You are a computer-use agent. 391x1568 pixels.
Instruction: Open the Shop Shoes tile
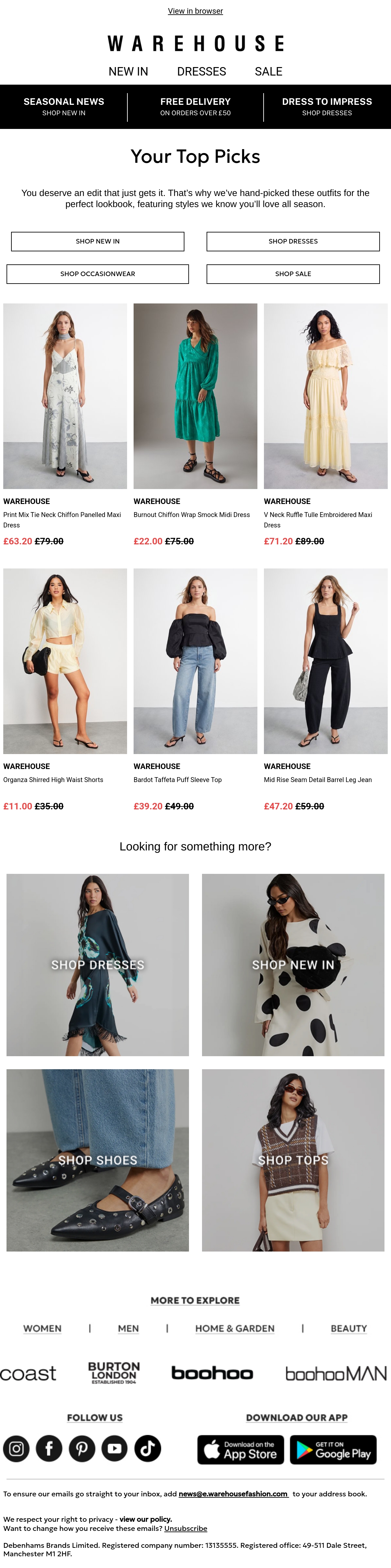(97, 1160)
